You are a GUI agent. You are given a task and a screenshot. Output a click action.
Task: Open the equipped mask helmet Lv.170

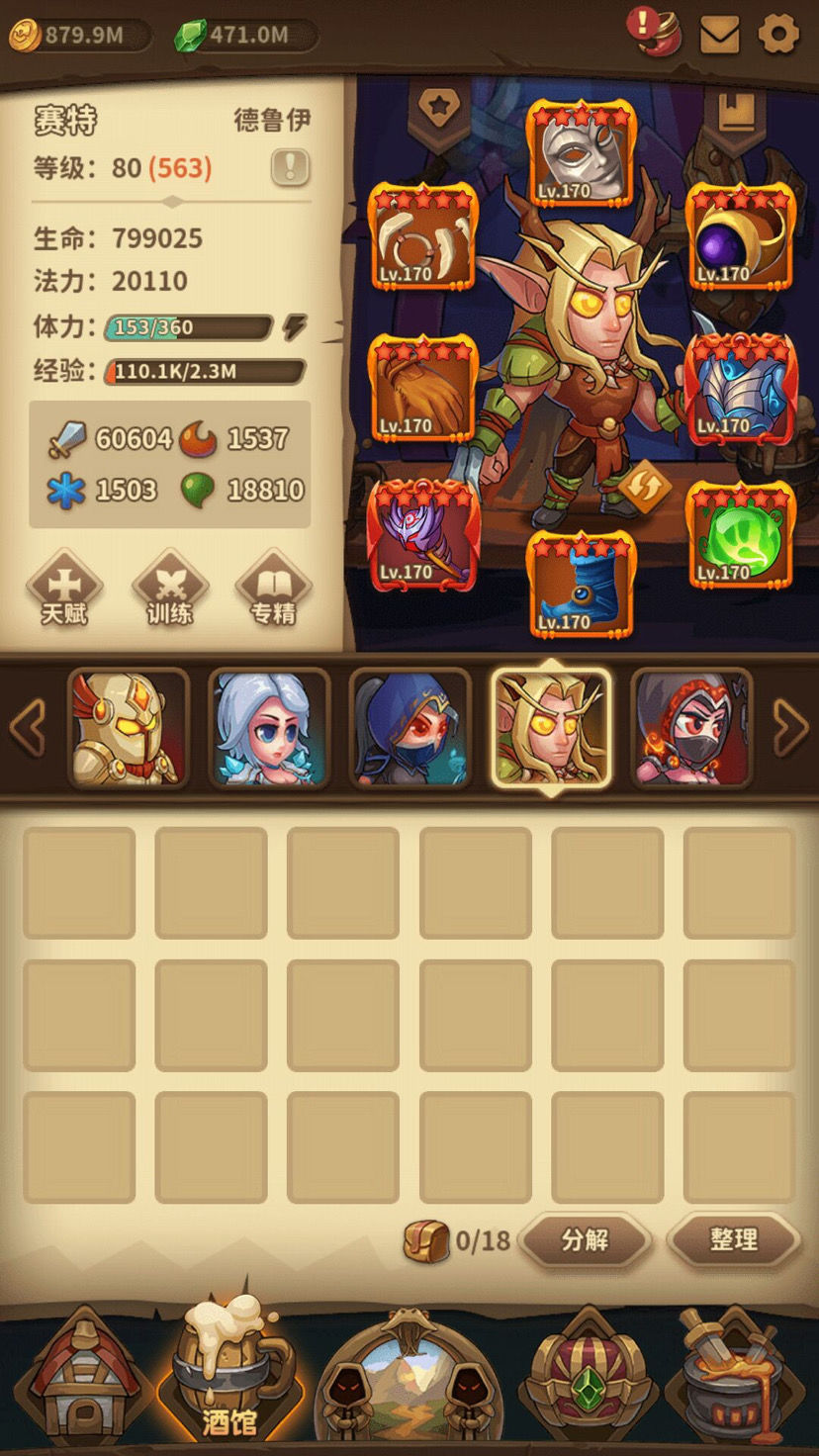coord(583,153)
